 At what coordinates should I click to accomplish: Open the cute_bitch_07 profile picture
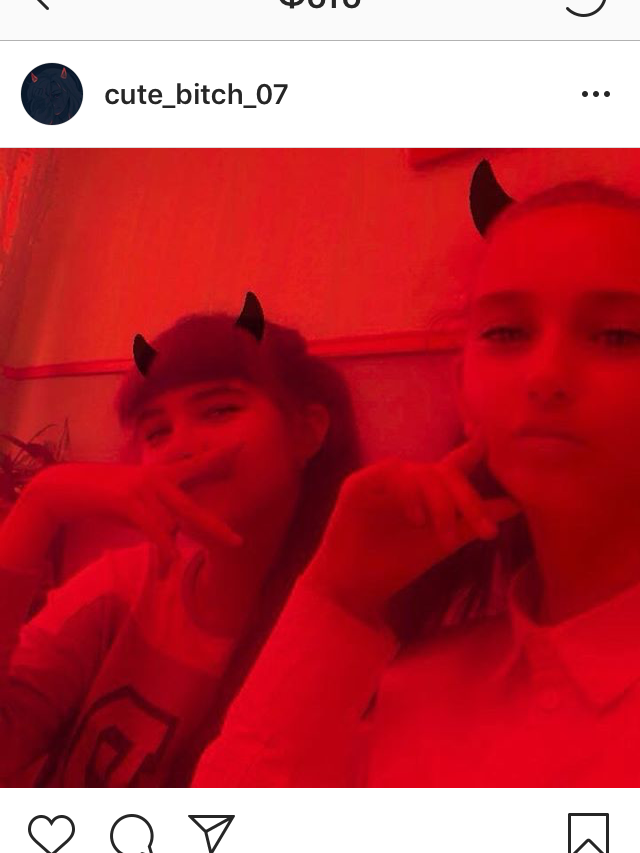pos(52,94)
